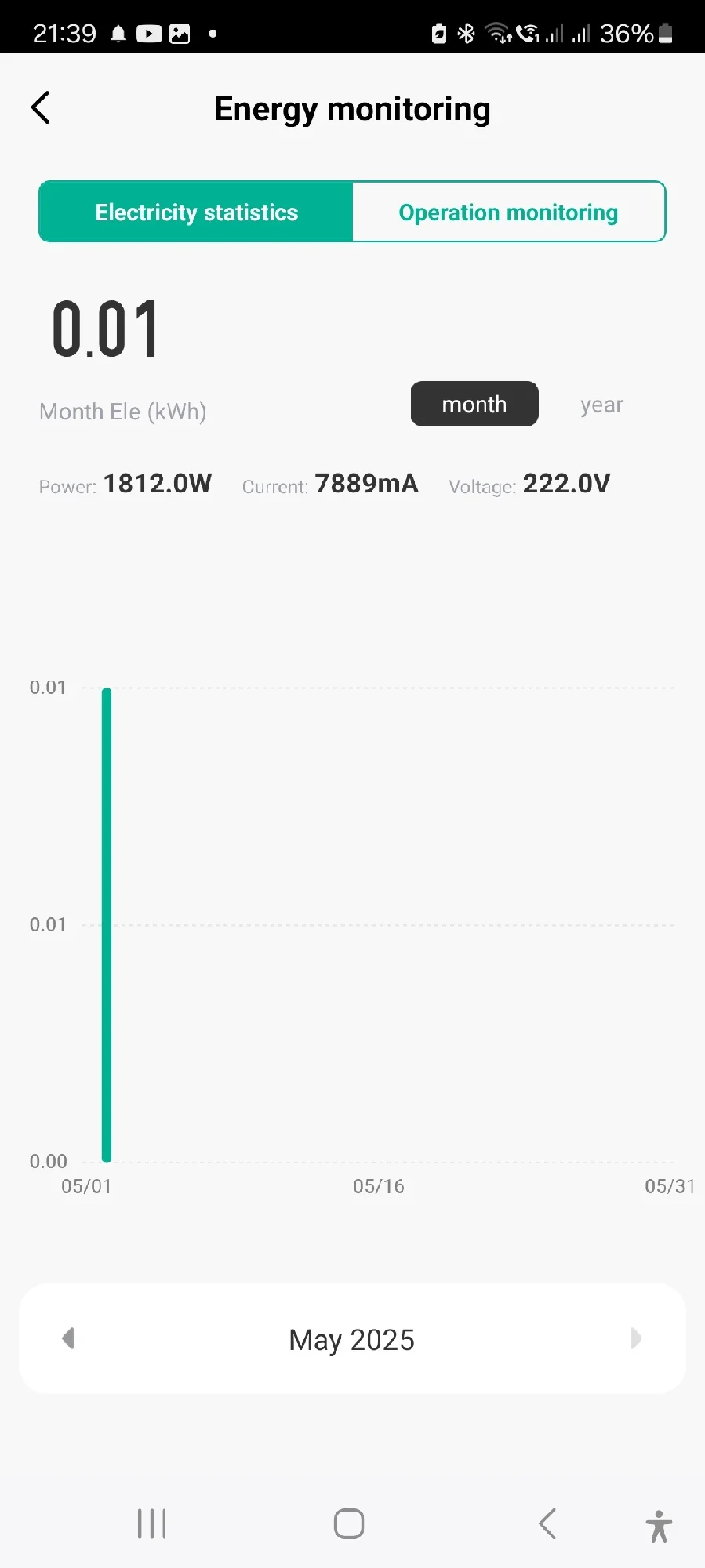Go to the month after May 2025

pos(635,1338)
